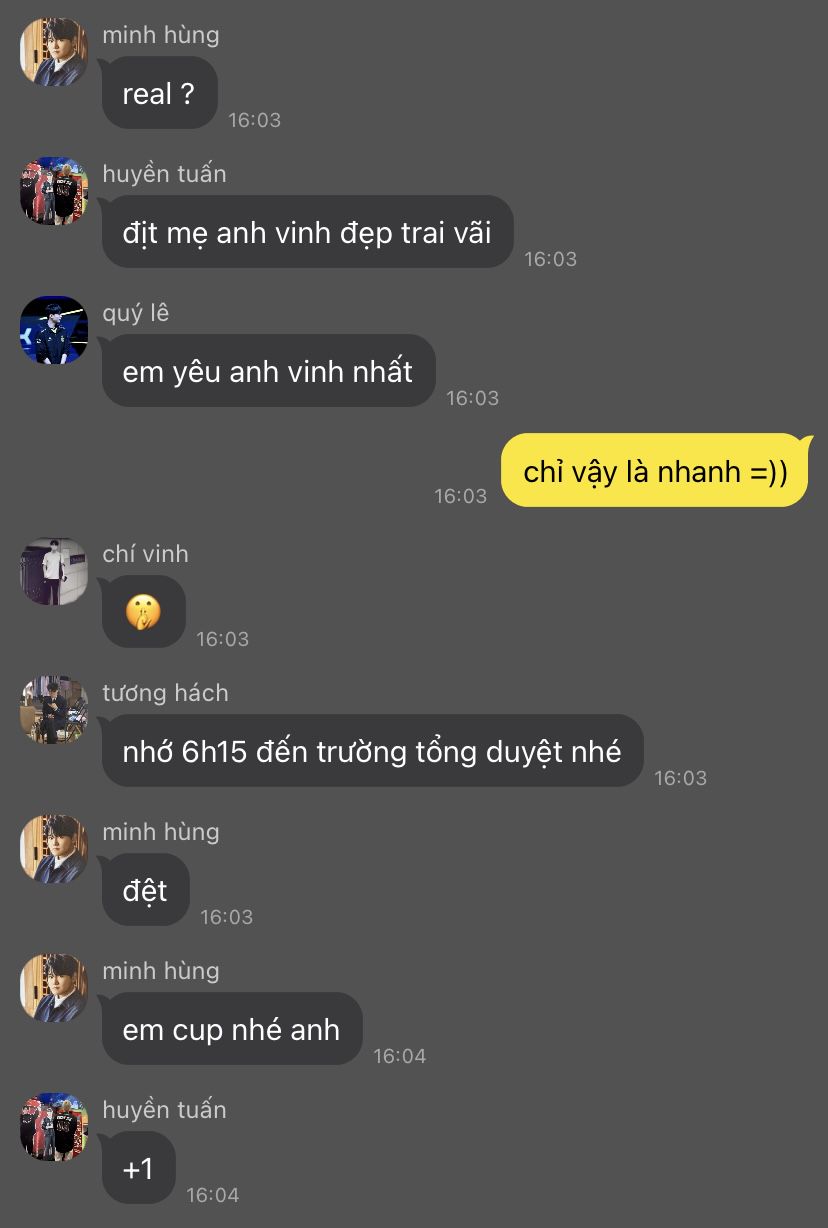Viewport: 828px width, 1228px height.
Task: Open minh hùng's avatar next to "em cup nhé anh"
Action: [x=54, y=988]
